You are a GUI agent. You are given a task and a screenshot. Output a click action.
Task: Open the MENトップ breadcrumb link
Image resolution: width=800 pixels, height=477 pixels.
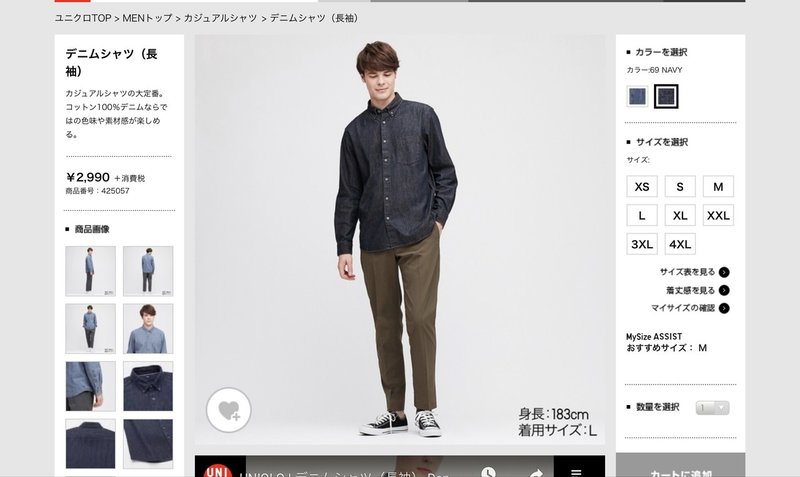pyautogui.click(x=148, y=18)
